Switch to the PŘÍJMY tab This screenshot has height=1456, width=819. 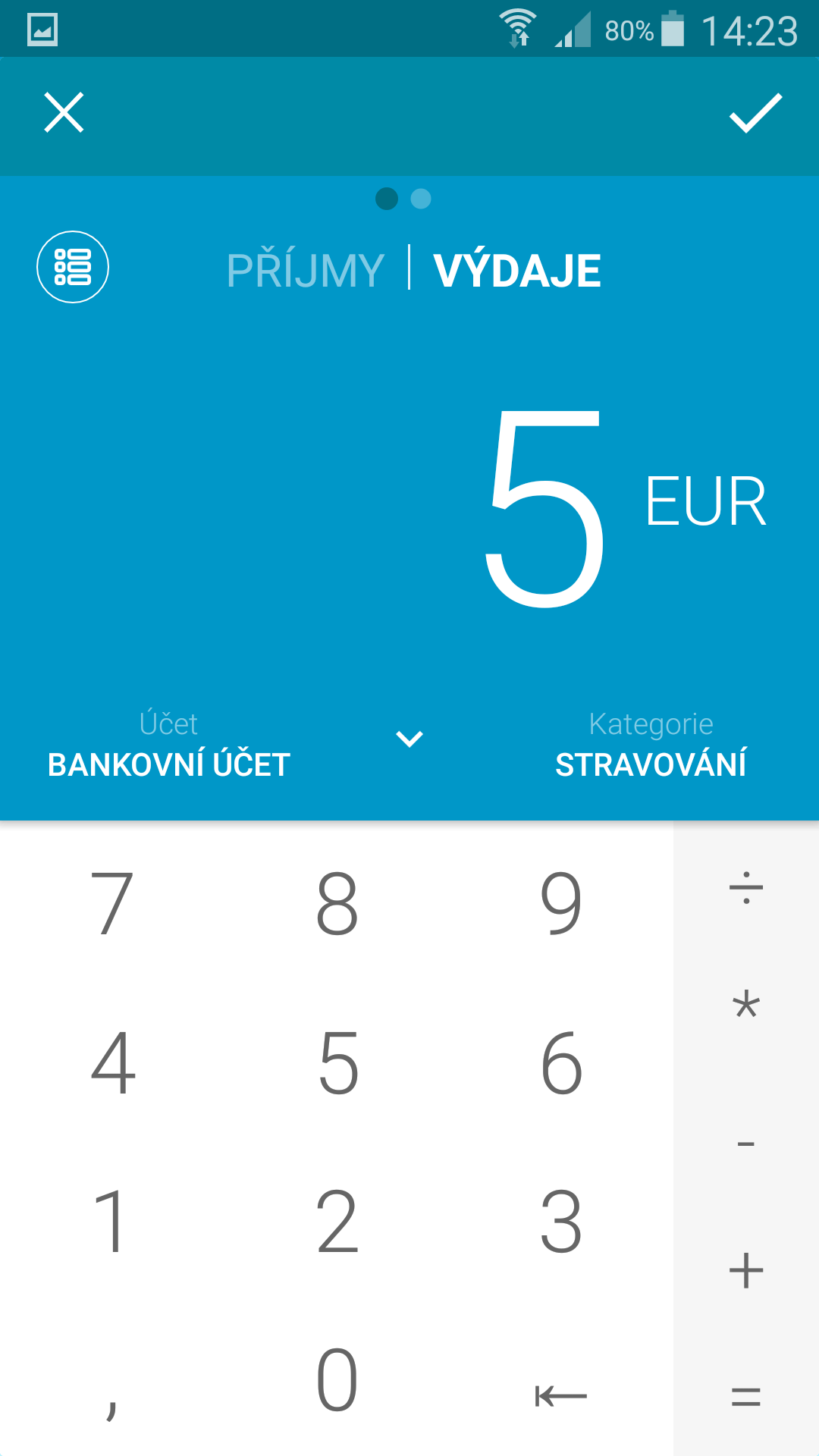click(x=305, y=270)
